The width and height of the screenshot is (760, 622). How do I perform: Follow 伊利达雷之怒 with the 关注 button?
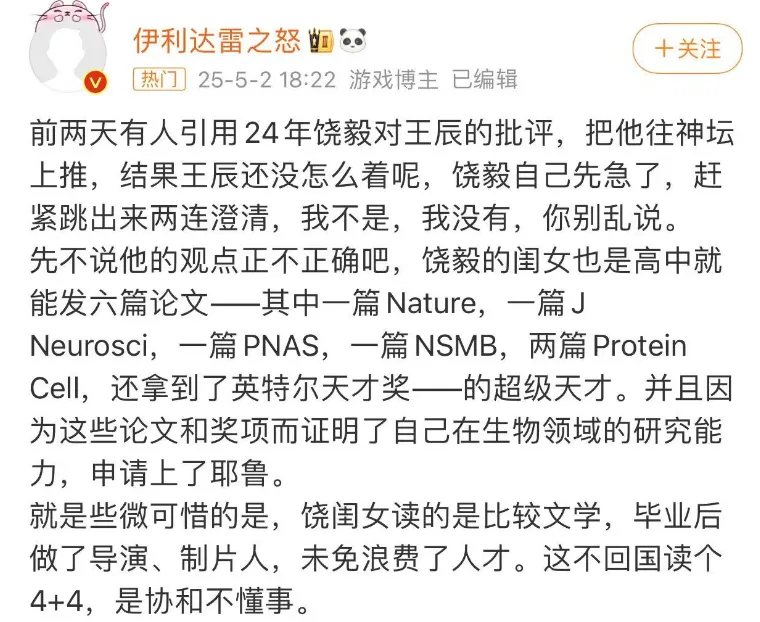point(687,49)
